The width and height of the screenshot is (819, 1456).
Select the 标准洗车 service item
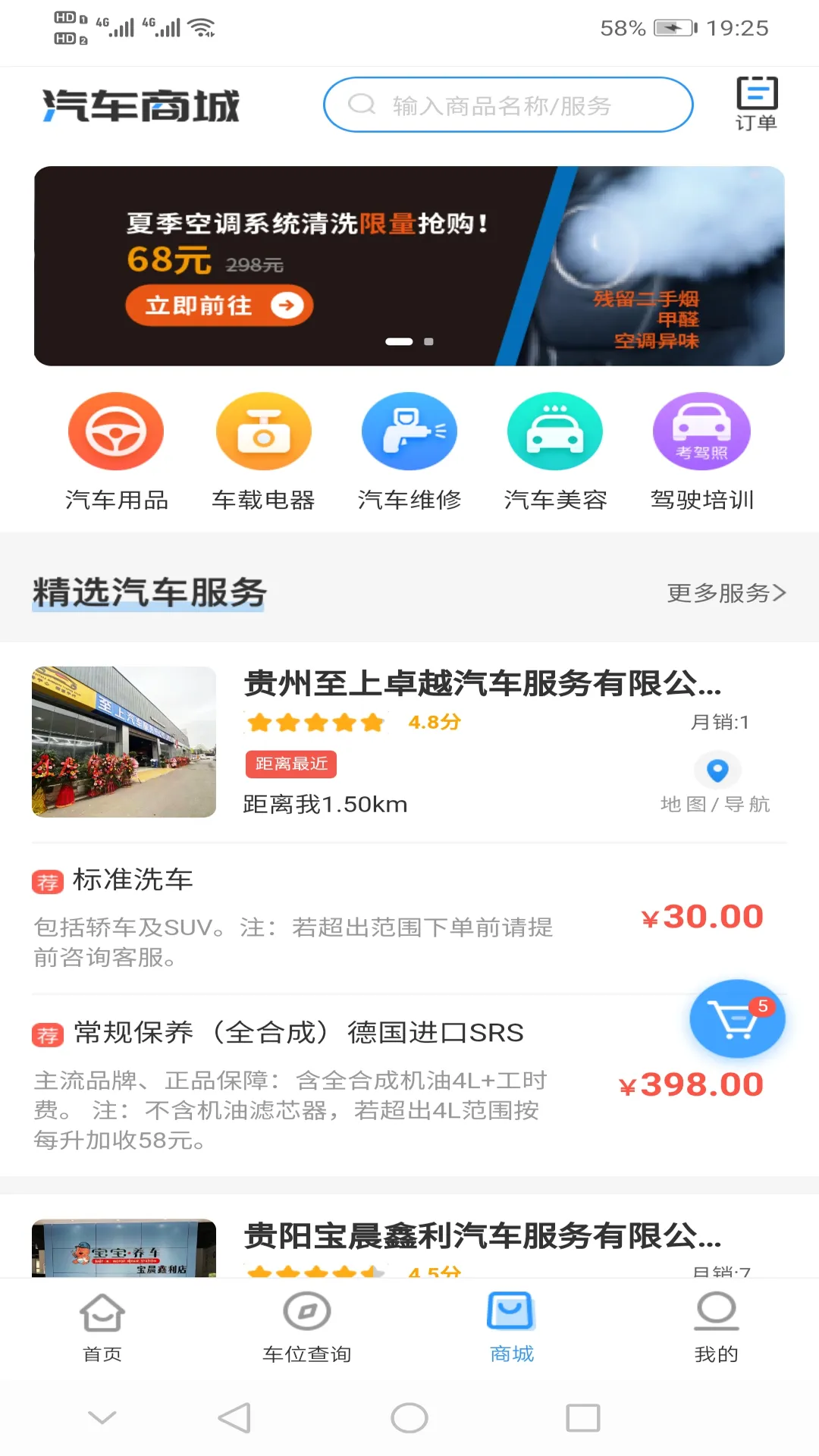point(303,918)
